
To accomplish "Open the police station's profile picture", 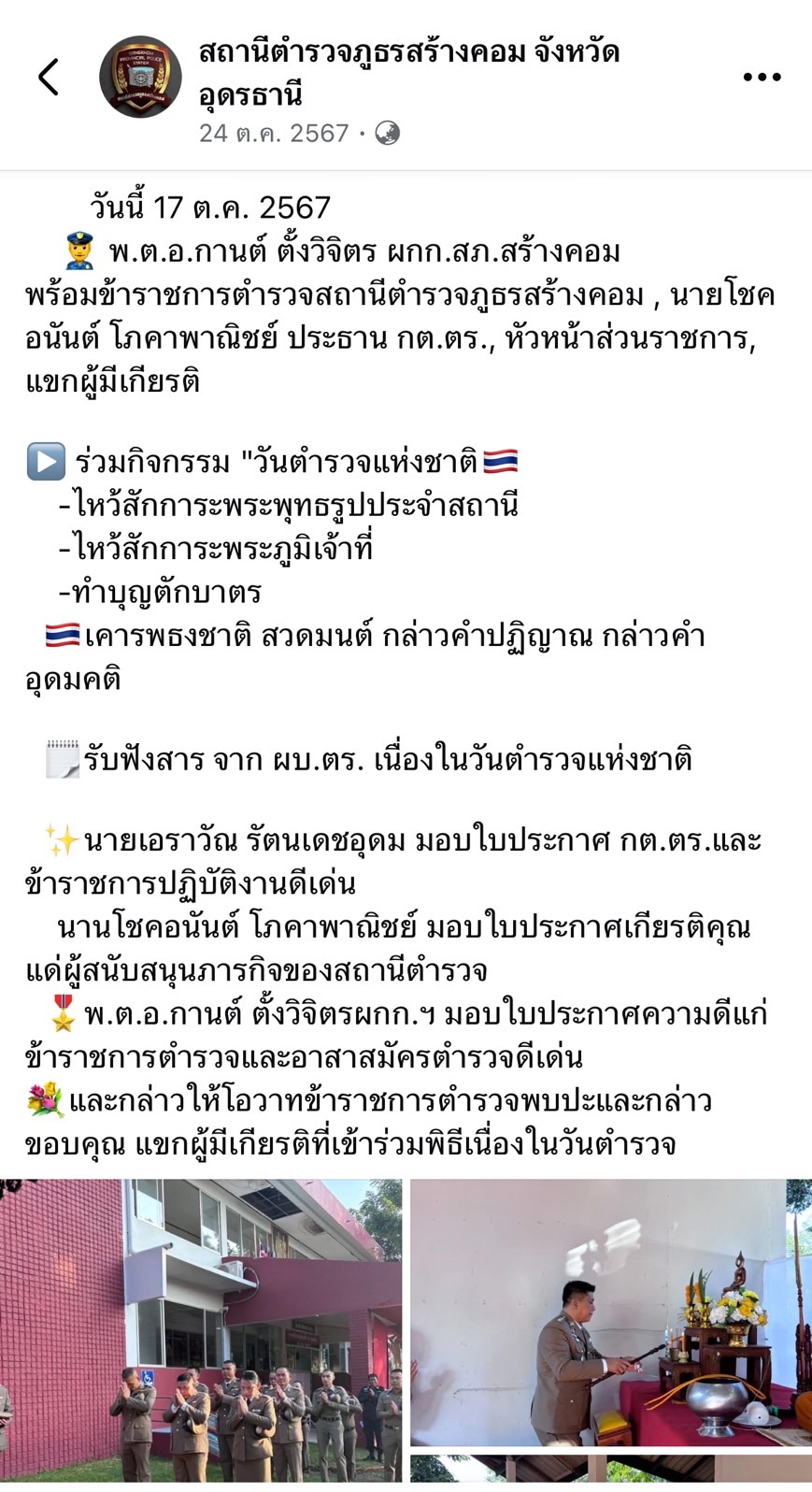I will (x=140, y=78).
